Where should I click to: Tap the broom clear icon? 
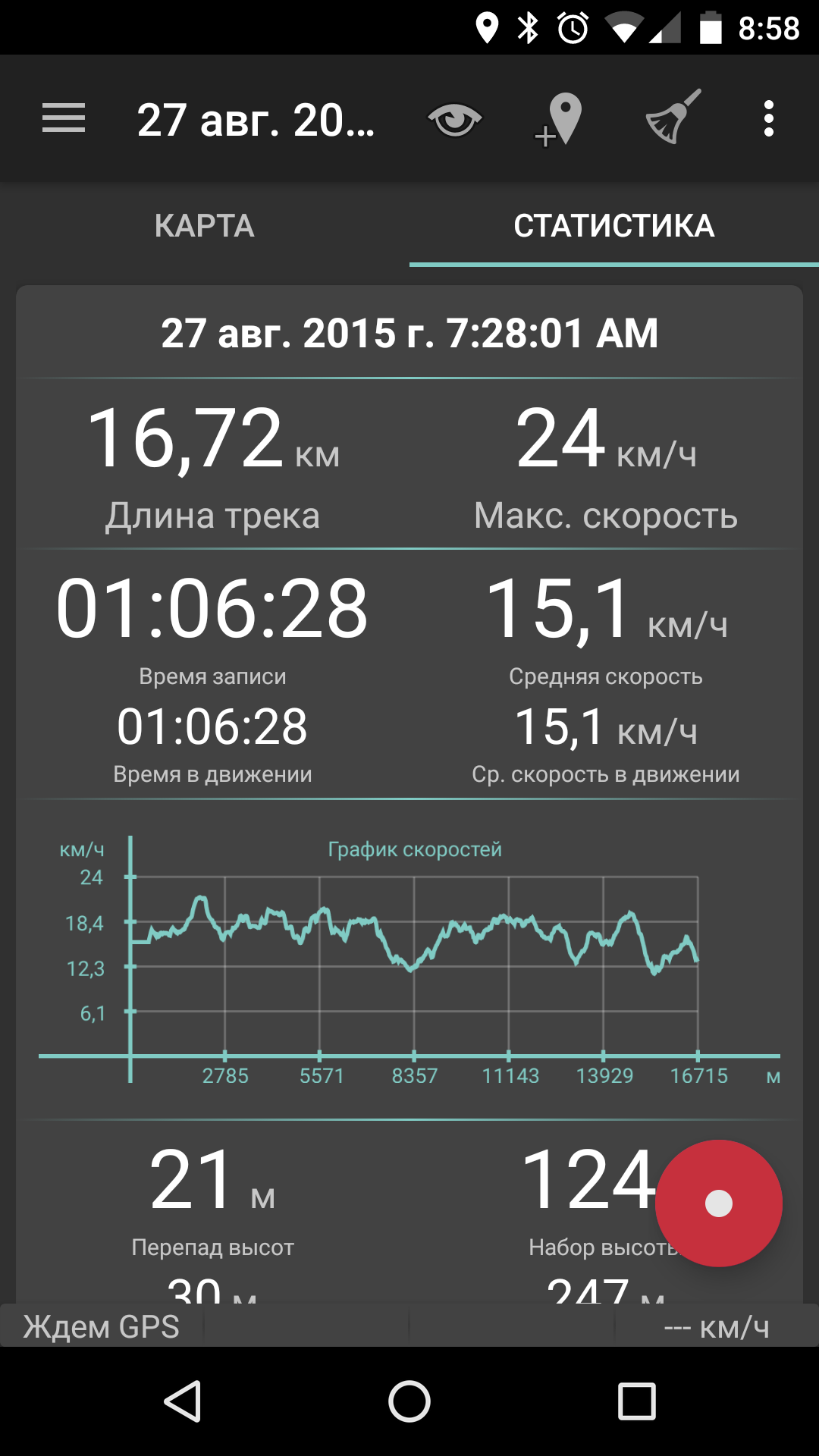[x=672, y=118]
